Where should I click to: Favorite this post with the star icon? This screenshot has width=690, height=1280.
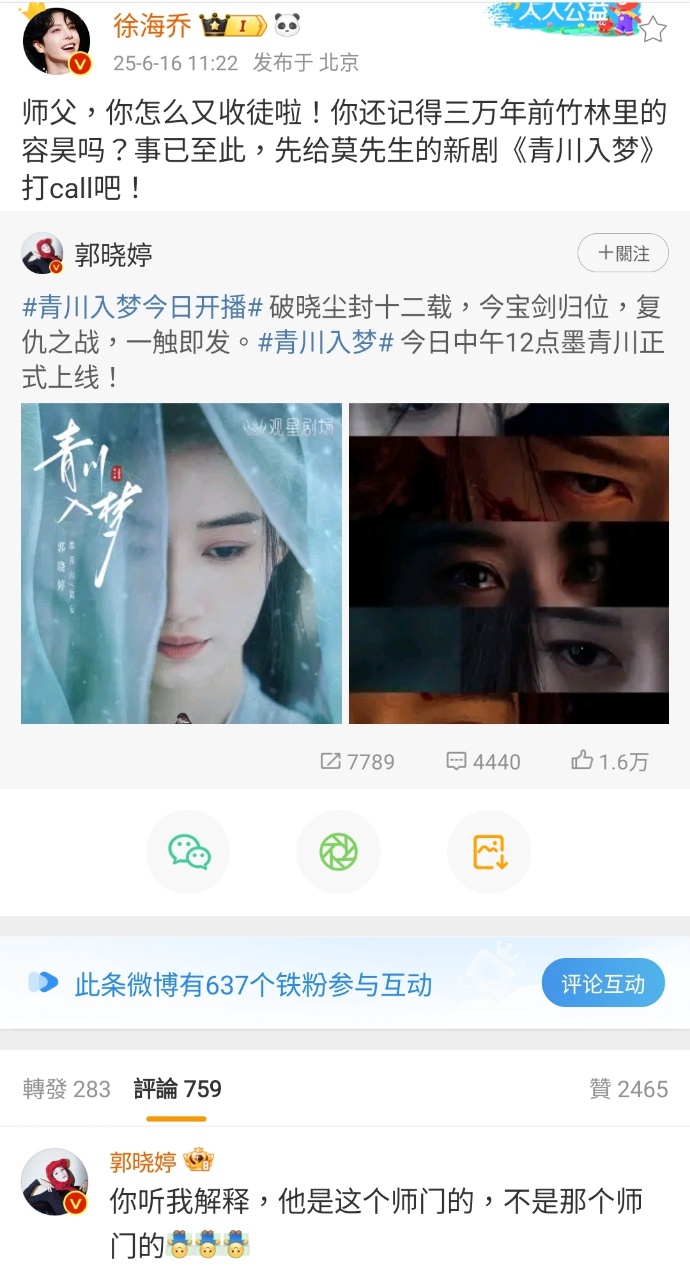(x=653, y=29)
